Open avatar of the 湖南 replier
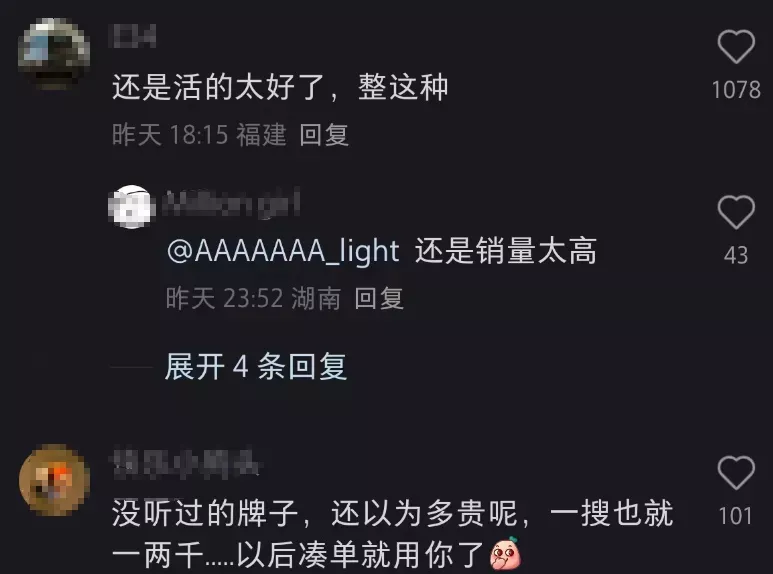This screenshot has width=773, height=574. point(132,205)
